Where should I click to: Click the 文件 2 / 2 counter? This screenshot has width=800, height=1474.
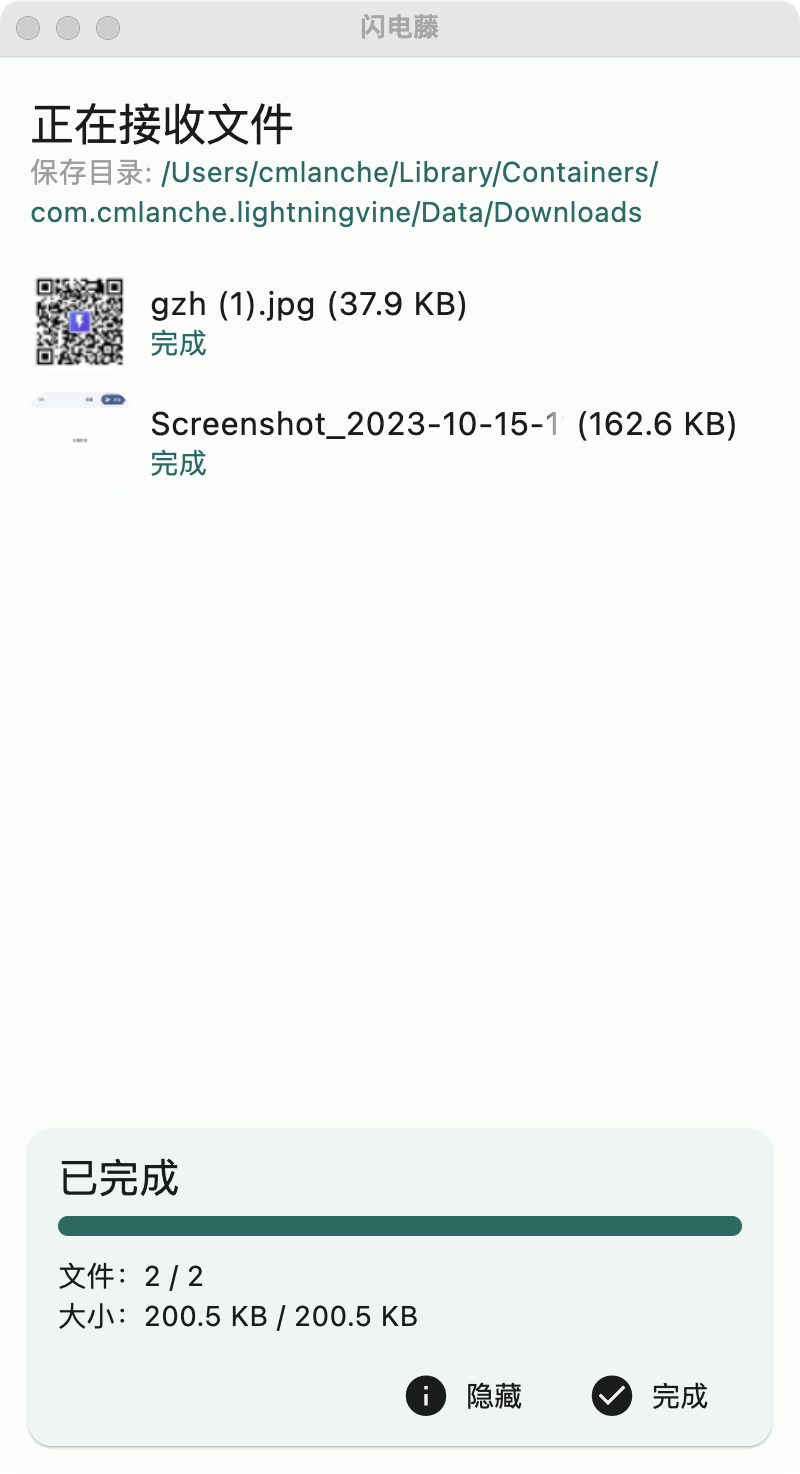130,1275
